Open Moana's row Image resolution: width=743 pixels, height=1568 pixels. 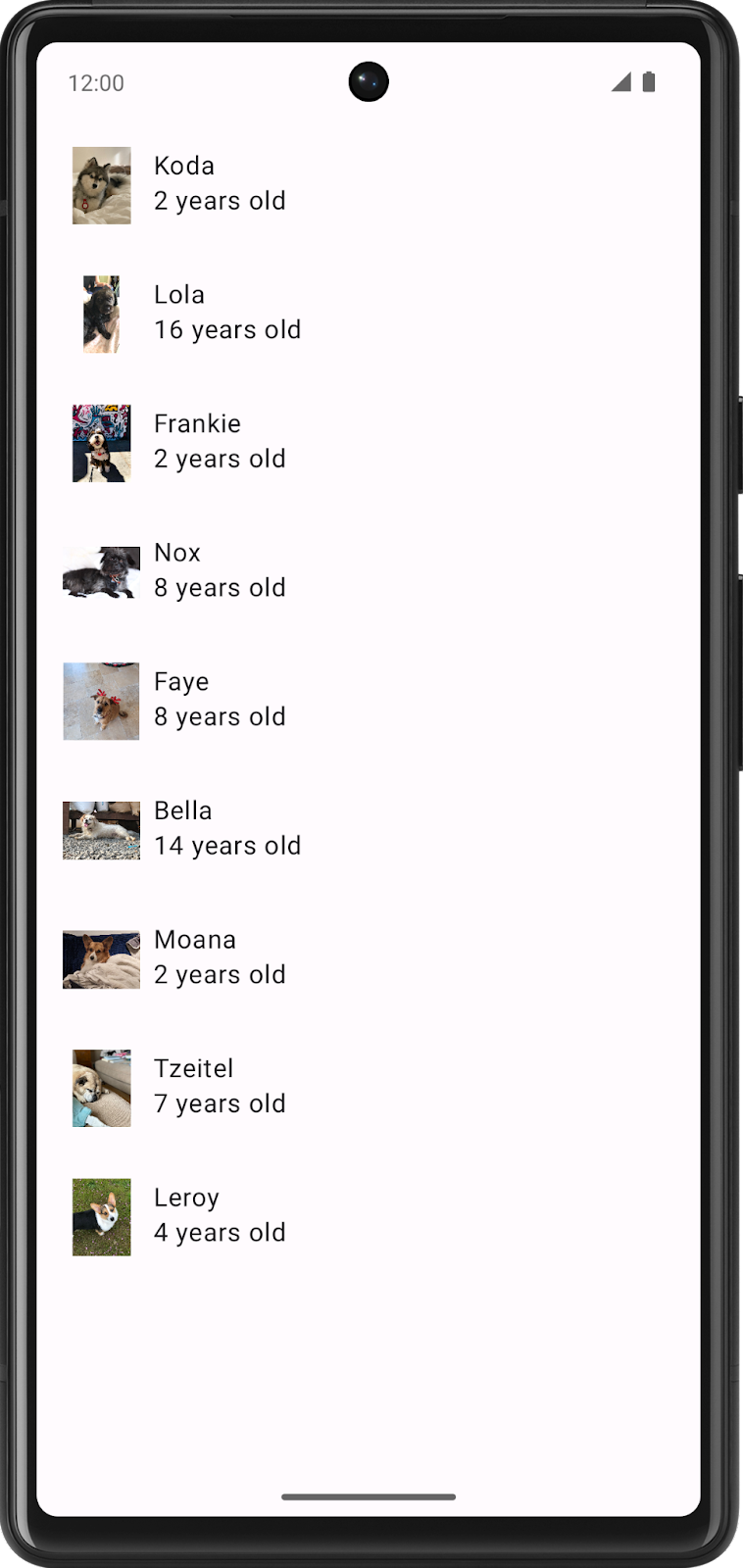point(220,957)
